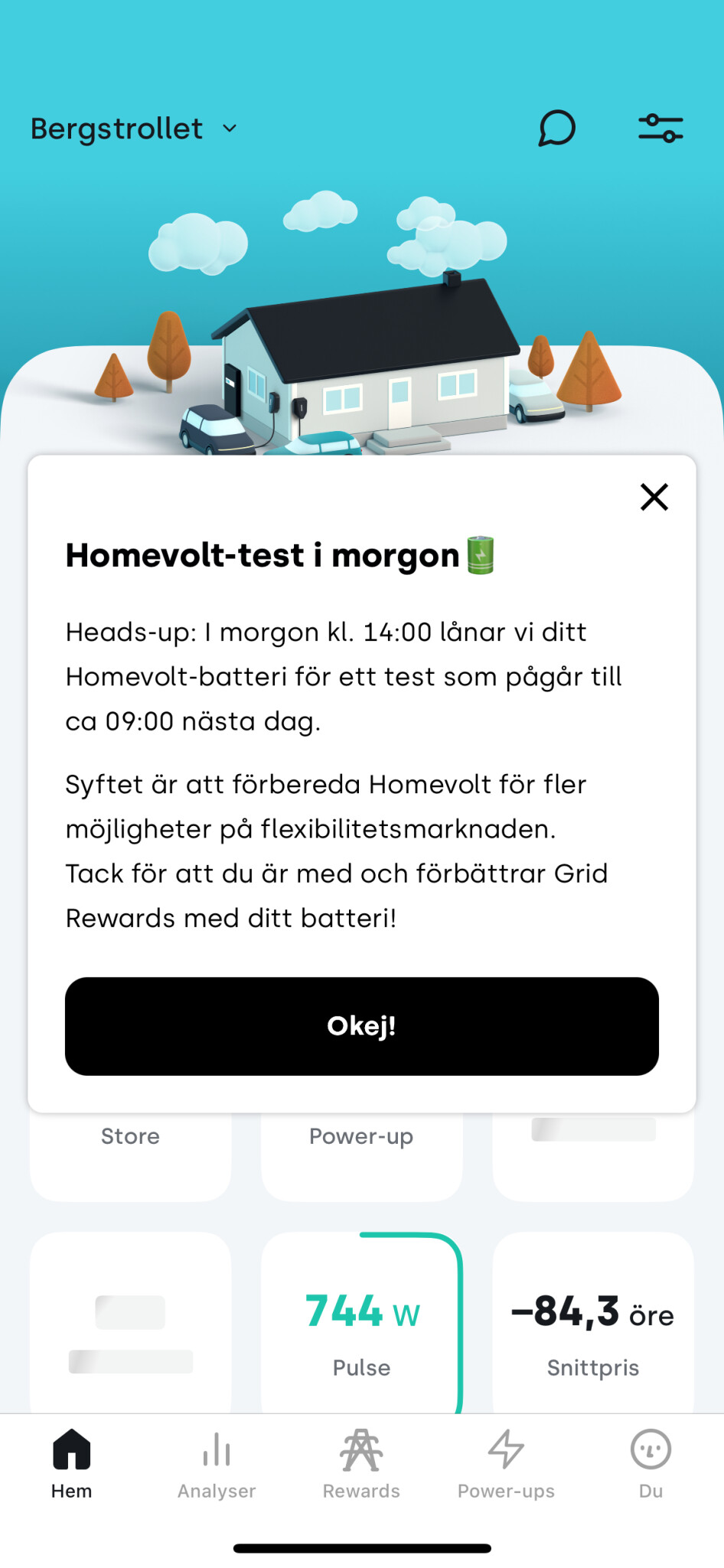724x1568 pixels.
Task: Open the settings sliders icon
Action: 660,128
